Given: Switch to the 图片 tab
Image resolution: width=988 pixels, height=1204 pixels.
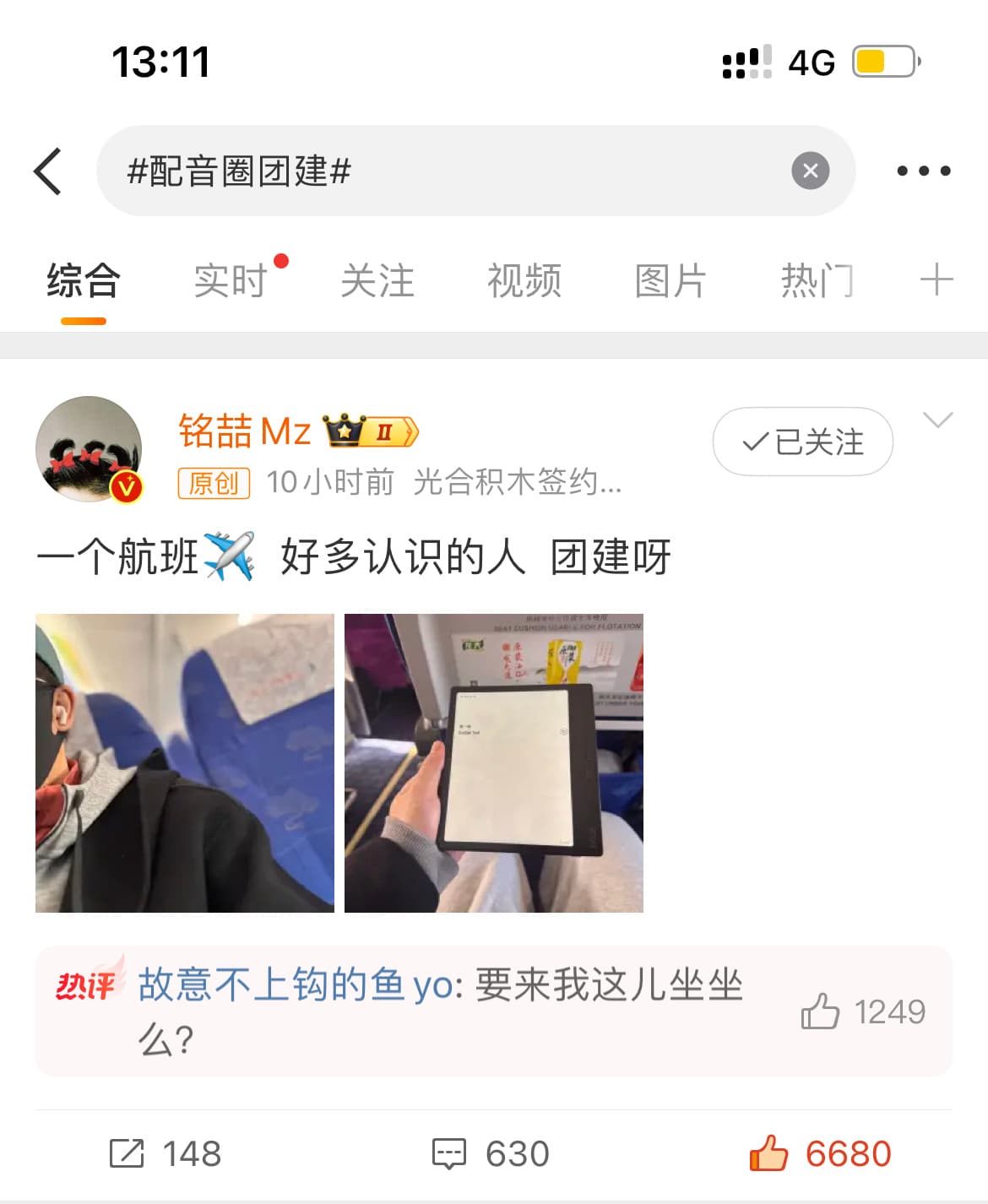Looking at the screenshot, I should tap(670, 280).
